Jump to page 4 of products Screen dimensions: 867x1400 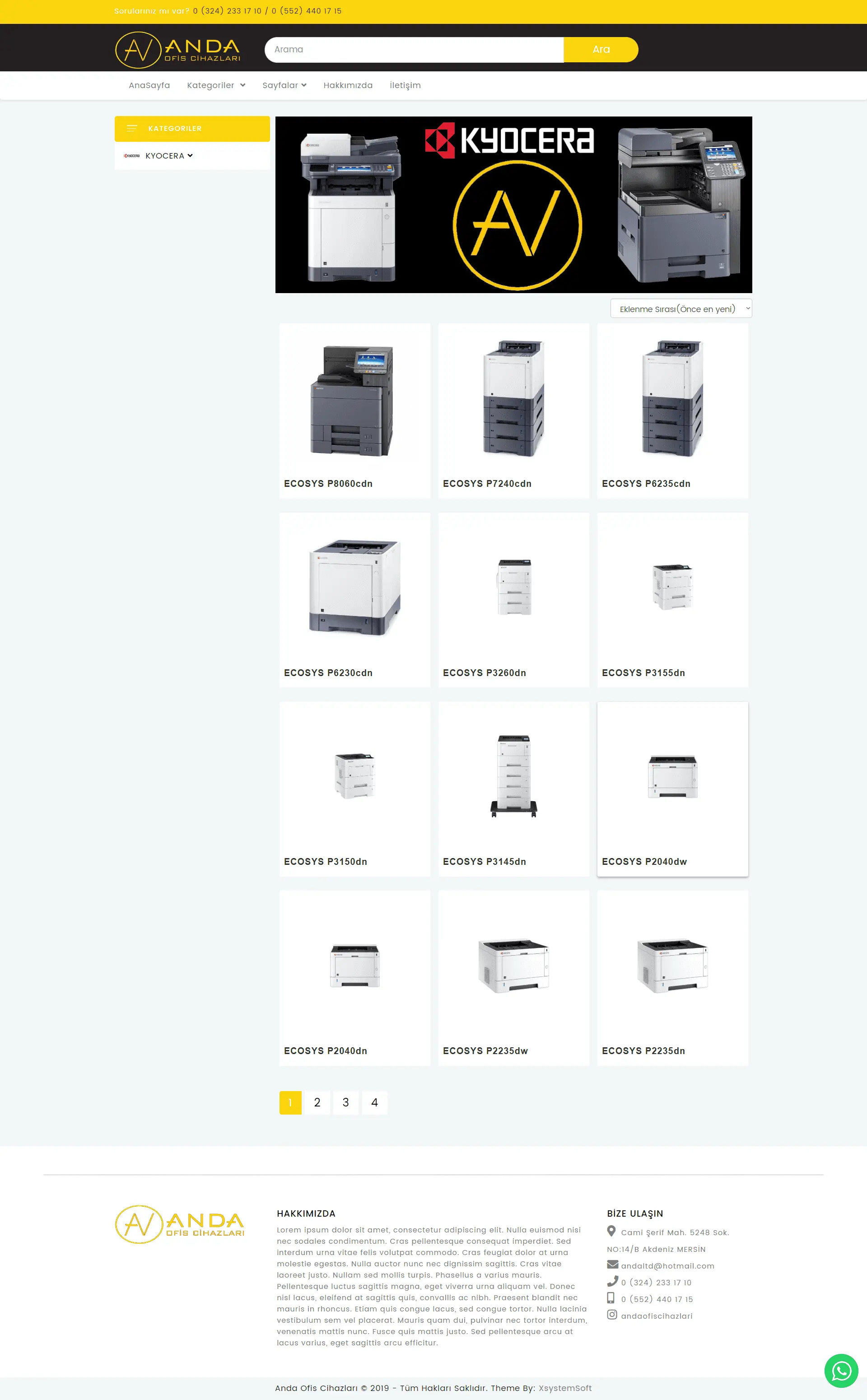tap(374, 1102)
